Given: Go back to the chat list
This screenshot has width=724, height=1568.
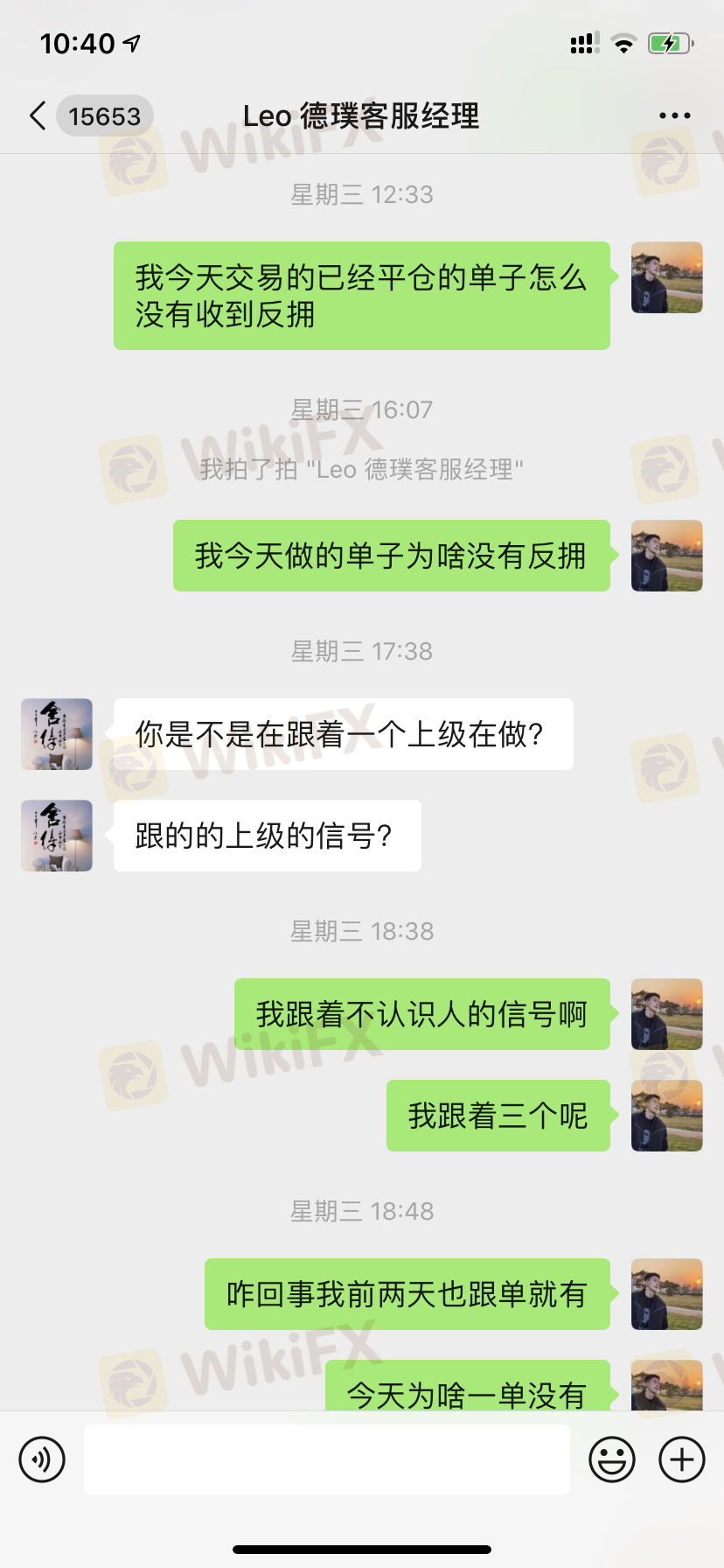Looking at the screenshot, I should [38, 115].
